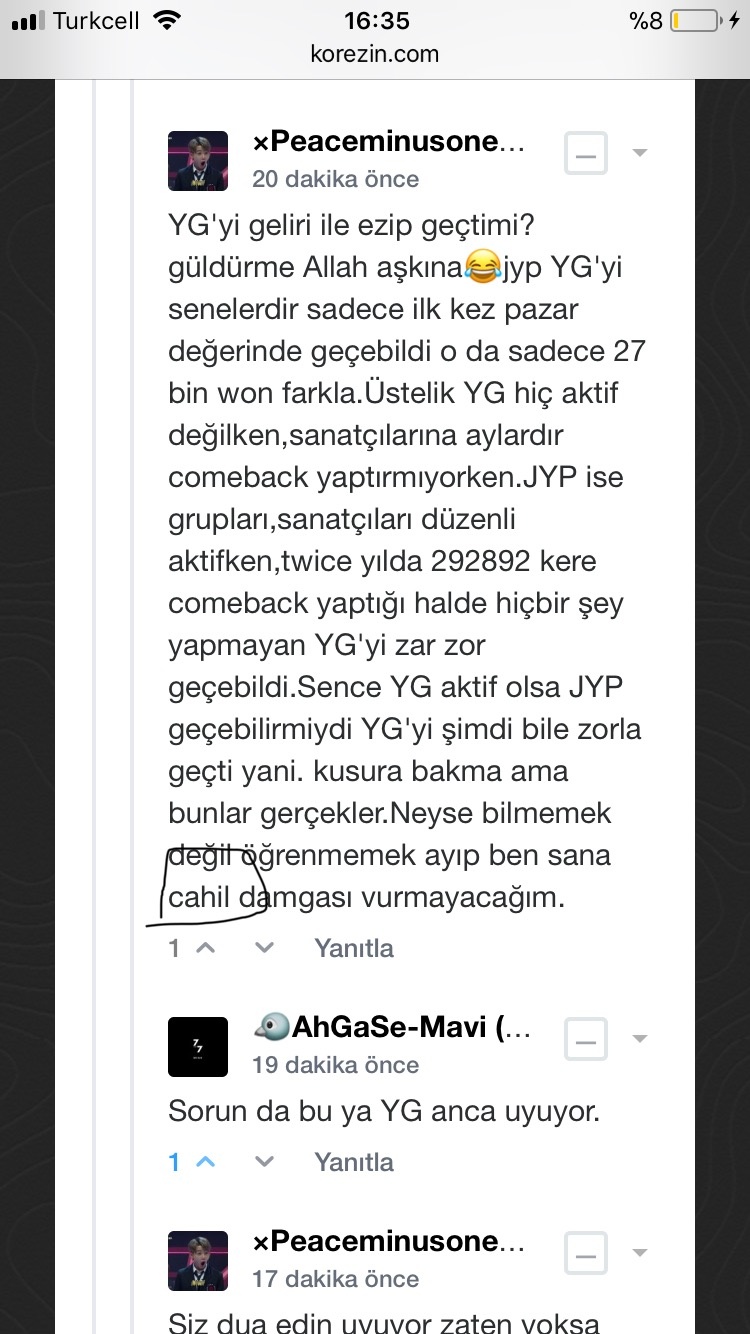Collapse the AhGaSe-Mavi comment
This screenshot has height=1334, width=750.
point(586,1041)
